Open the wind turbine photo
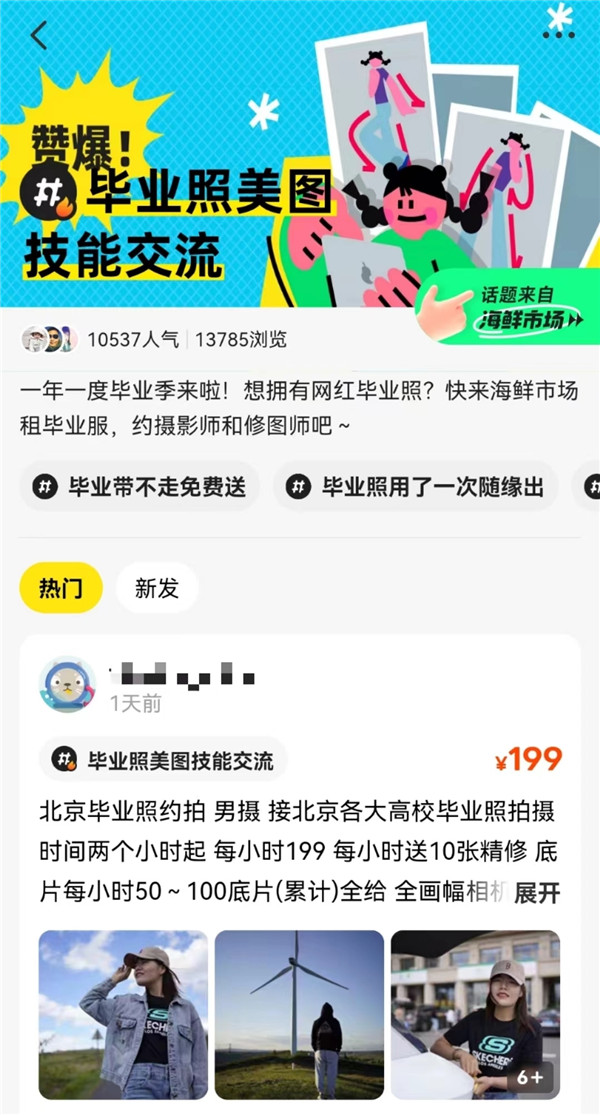The height and width of the screenshot is (1115, 600). coord(299,1015)
